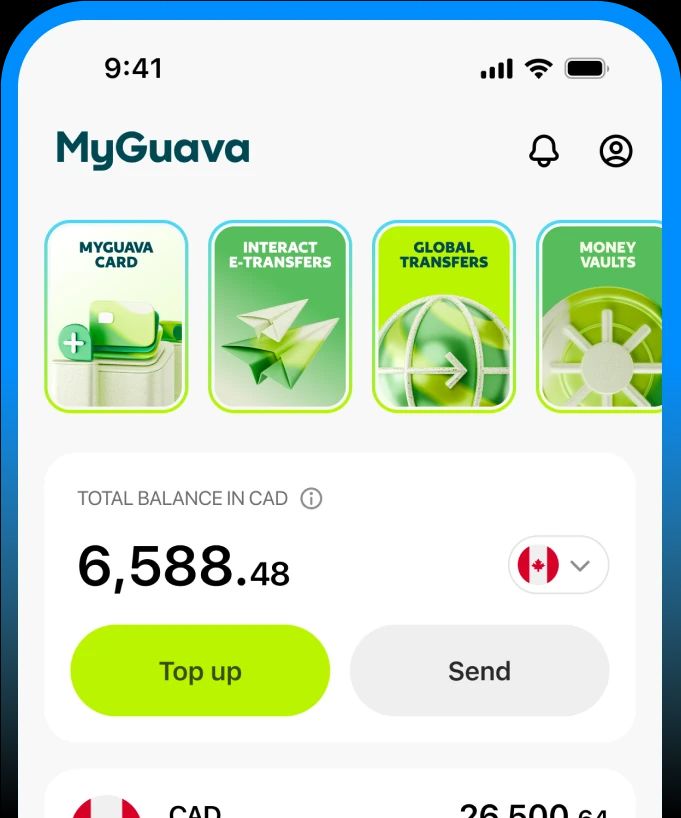The width and height of the screenshot is (681, 818).
Task: Open the MyGuava Card tile
Action: 116,316
